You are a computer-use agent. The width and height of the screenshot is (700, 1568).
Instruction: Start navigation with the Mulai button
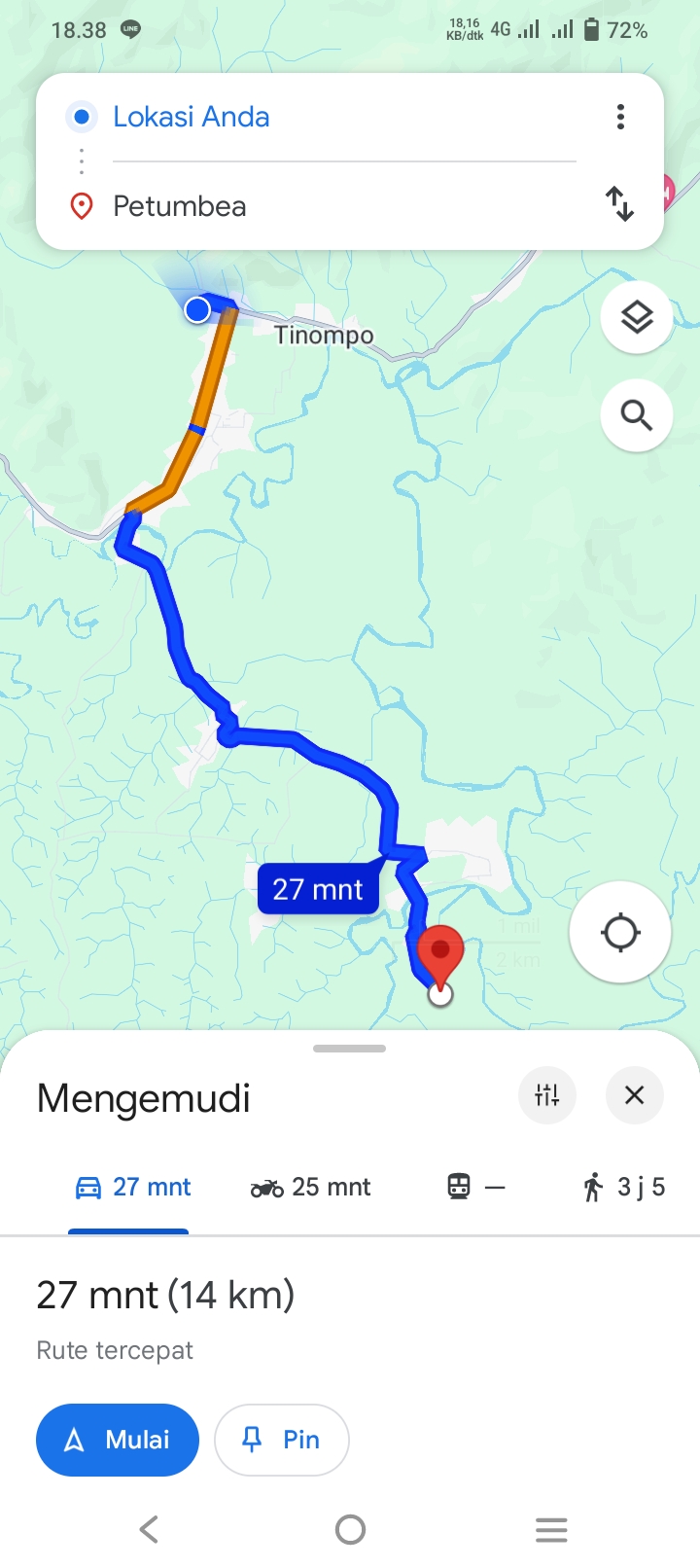(x=118, y=1440)
